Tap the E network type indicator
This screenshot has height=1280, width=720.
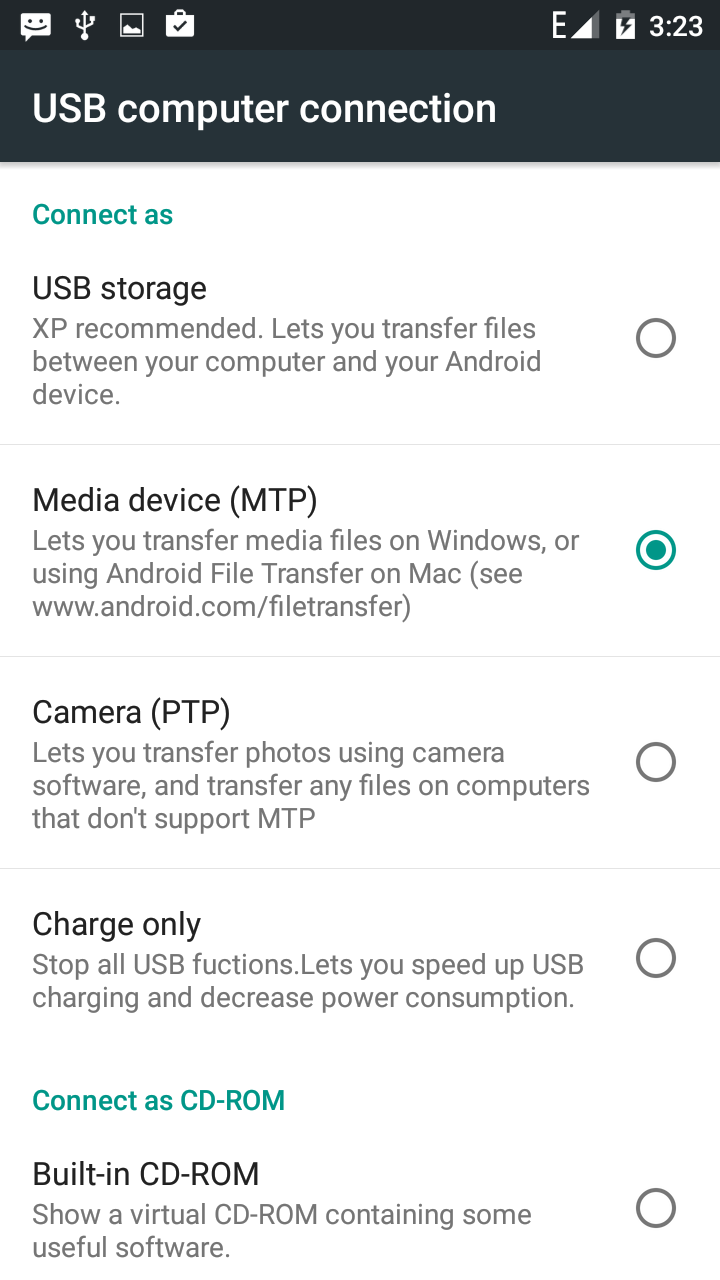coord(561,25)
